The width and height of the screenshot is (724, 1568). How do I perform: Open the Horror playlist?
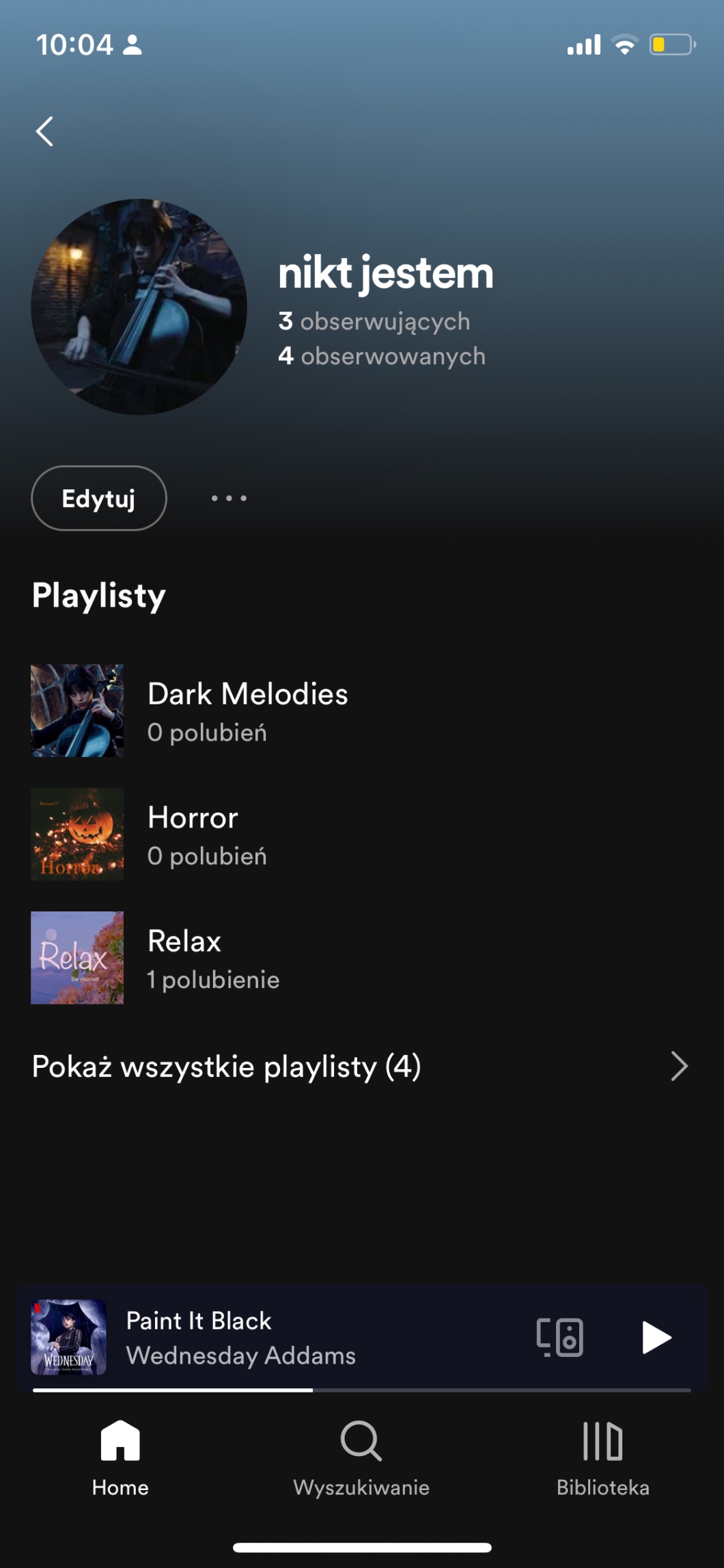[193, 834]
